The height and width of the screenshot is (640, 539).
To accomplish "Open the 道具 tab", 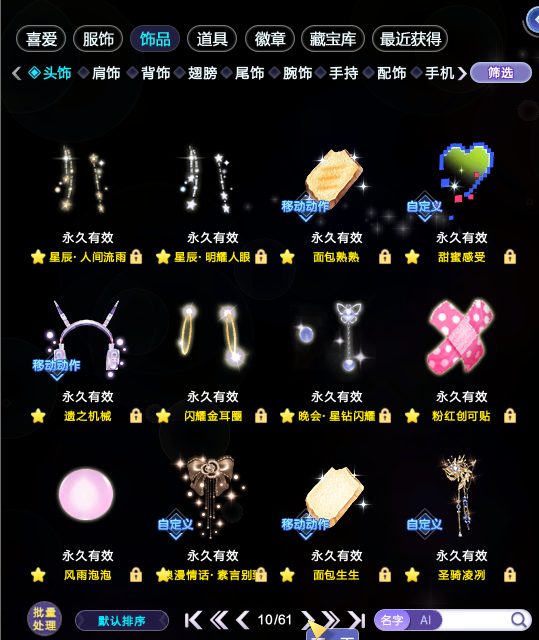I will click(212, 39).
